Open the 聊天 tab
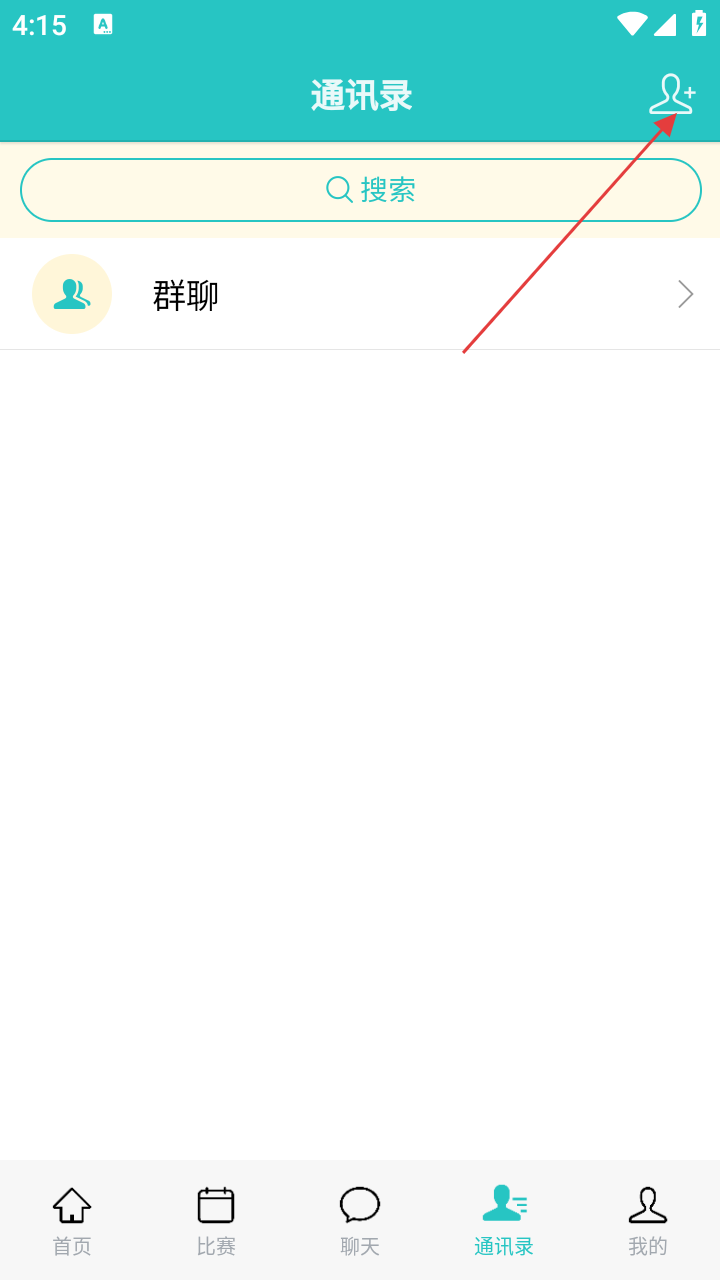 pos(360,1220)
